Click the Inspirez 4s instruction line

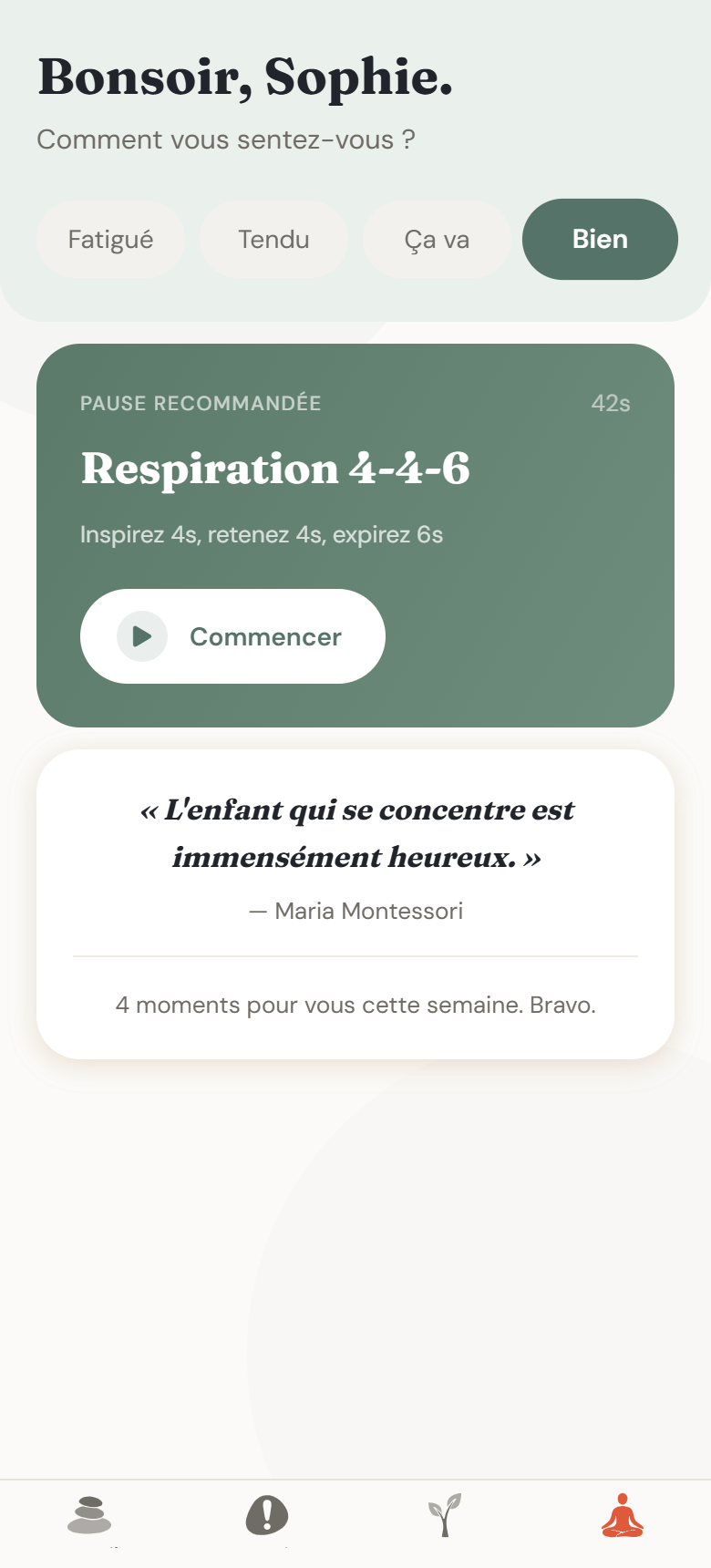coord(260,534)
